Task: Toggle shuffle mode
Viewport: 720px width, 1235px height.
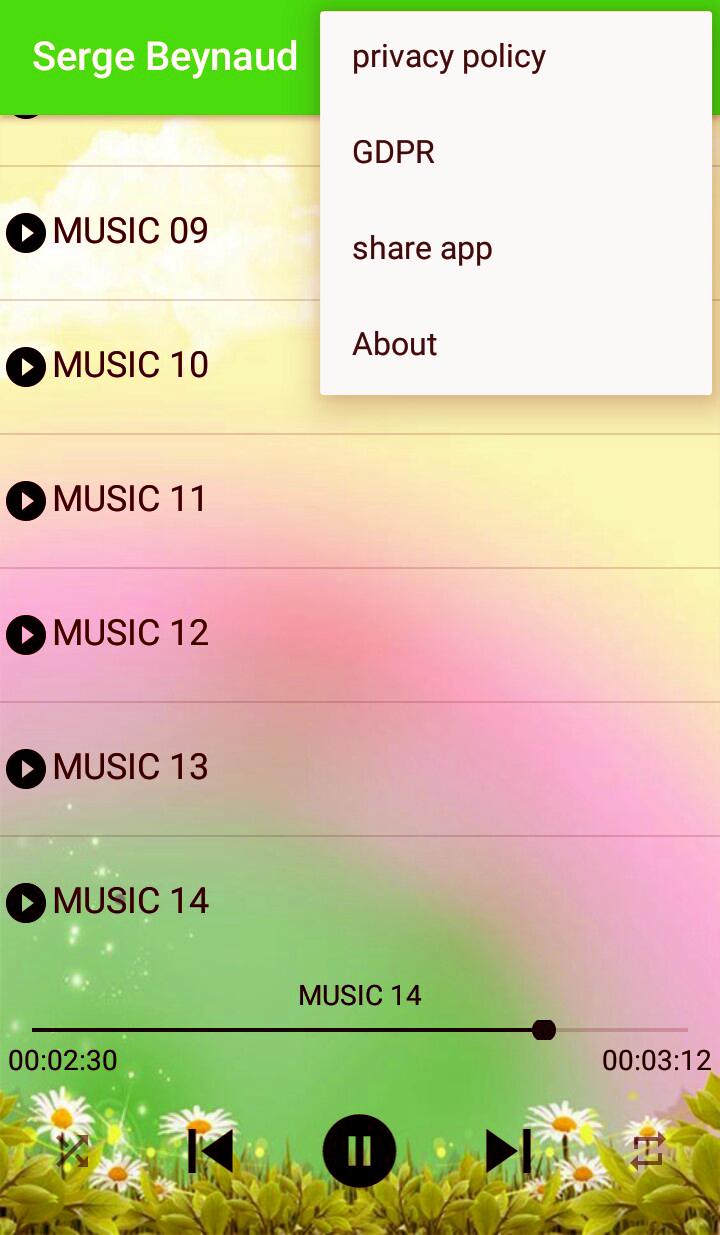Action: point(73,1151)
